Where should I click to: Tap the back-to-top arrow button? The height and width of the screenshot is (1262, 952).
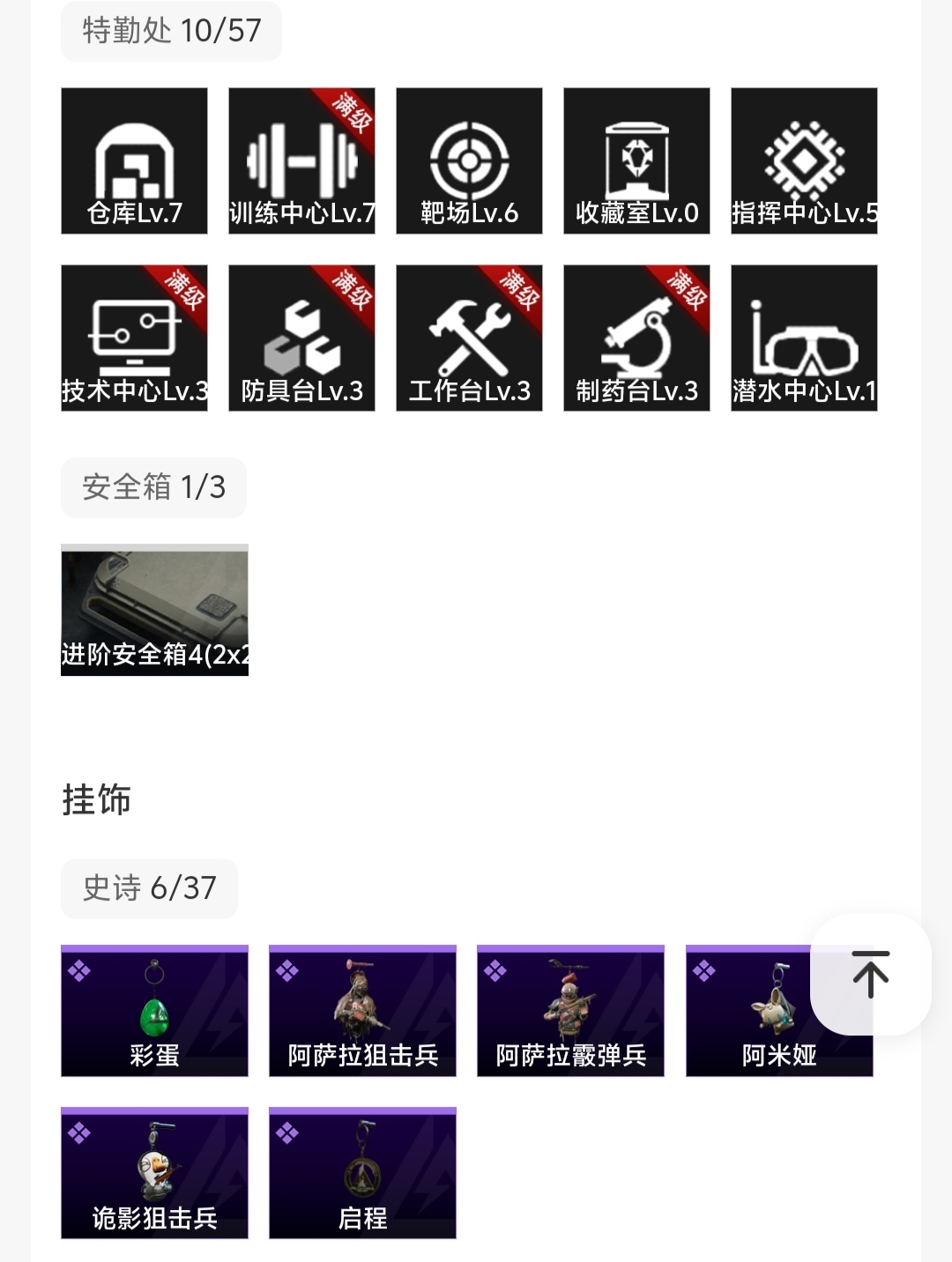coord(870,974)
